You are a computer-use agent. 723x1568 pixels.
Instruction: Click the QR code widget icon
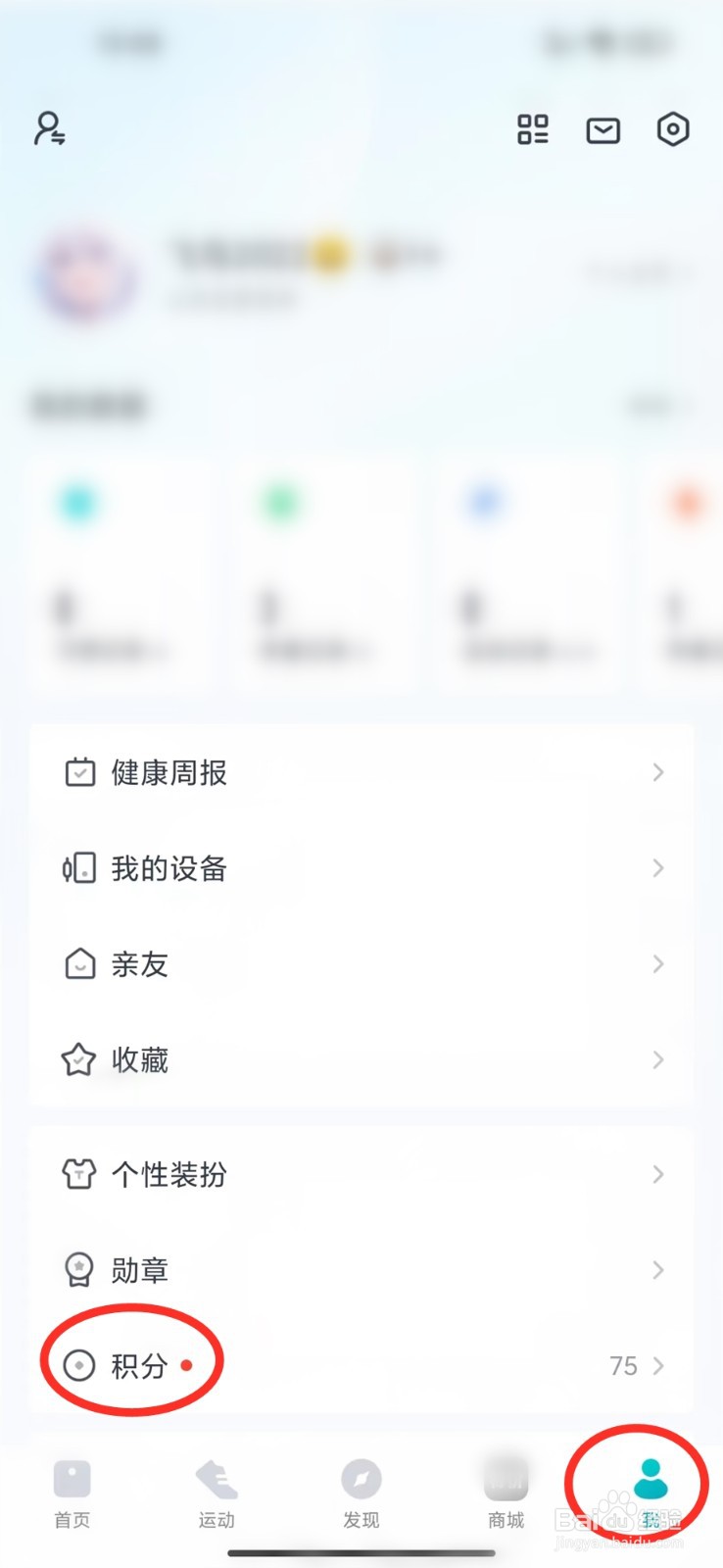coord(533,129)
